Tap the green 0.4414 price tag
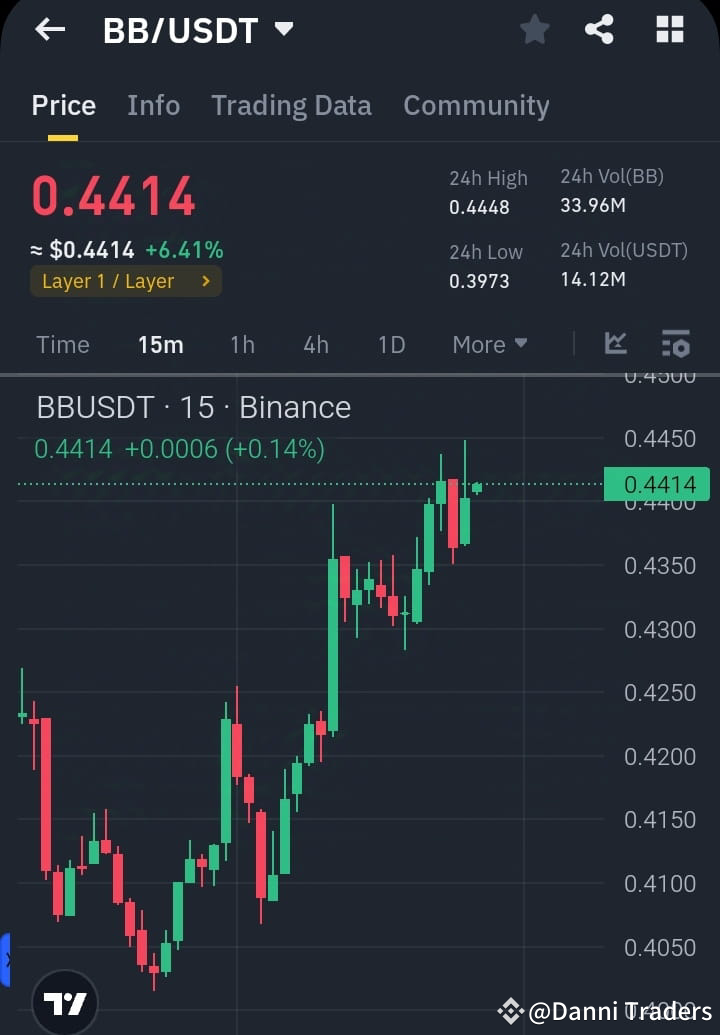 click(x=656, y=484)
